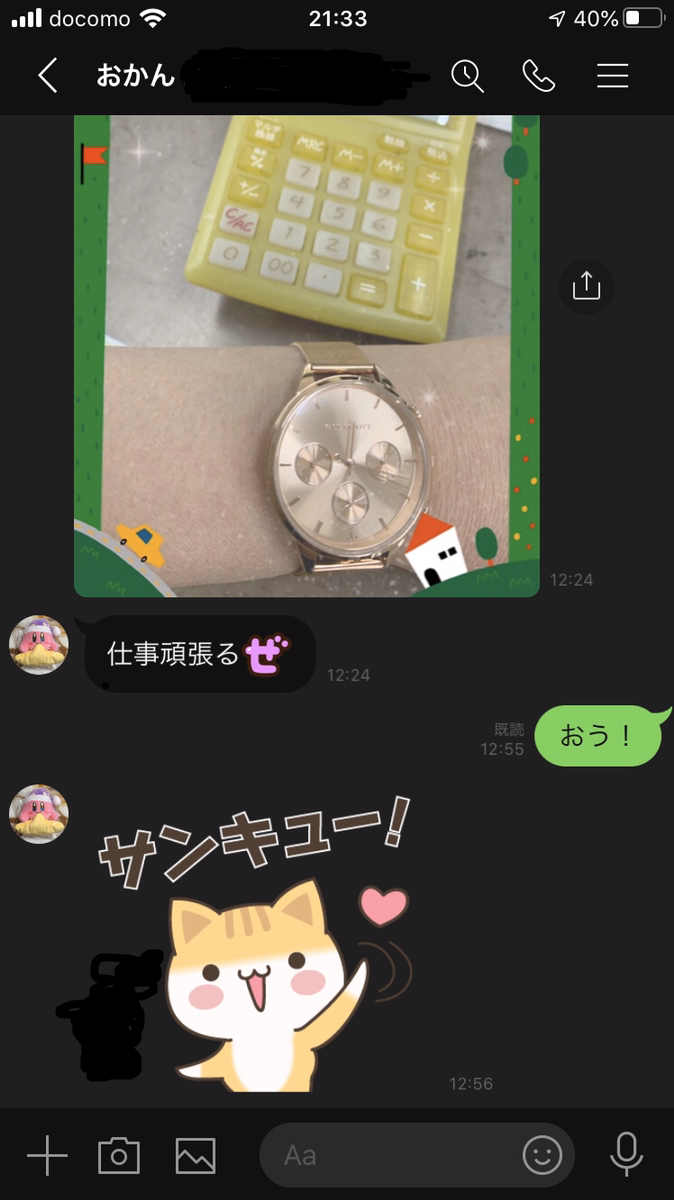Search within this chat
Viewport: 674px width, 1200px height.
(x=467, y=76)
